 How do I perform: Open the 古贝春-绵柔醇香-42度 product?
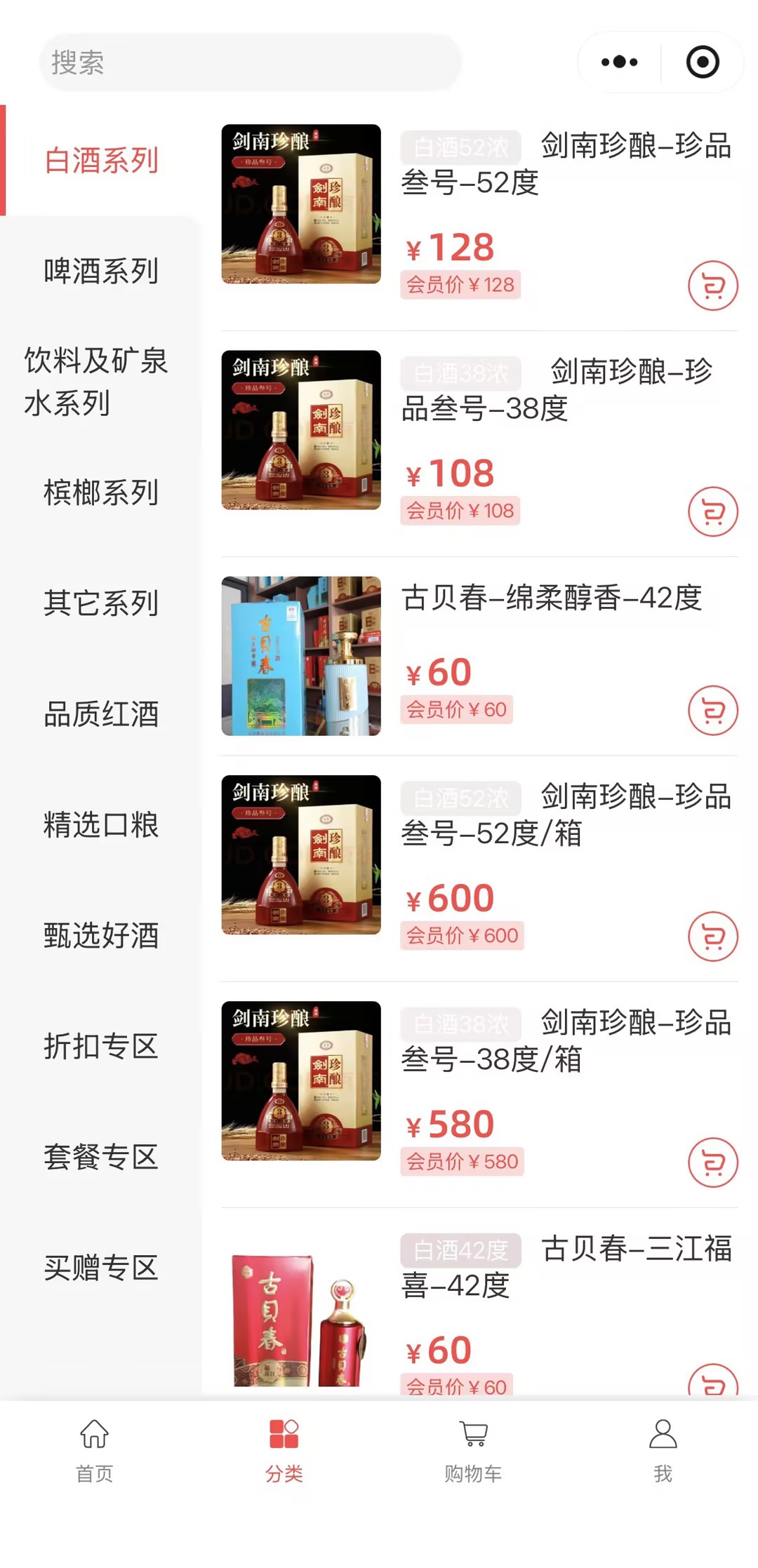coord(551,598)
